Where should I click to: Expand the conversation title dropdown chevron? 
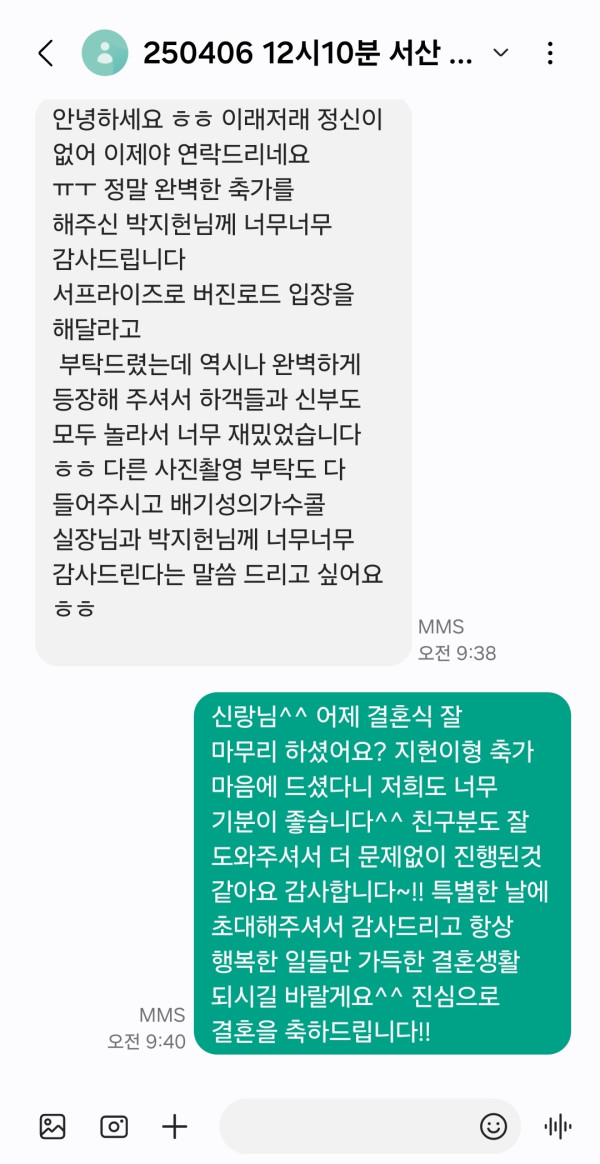(502, 53)
